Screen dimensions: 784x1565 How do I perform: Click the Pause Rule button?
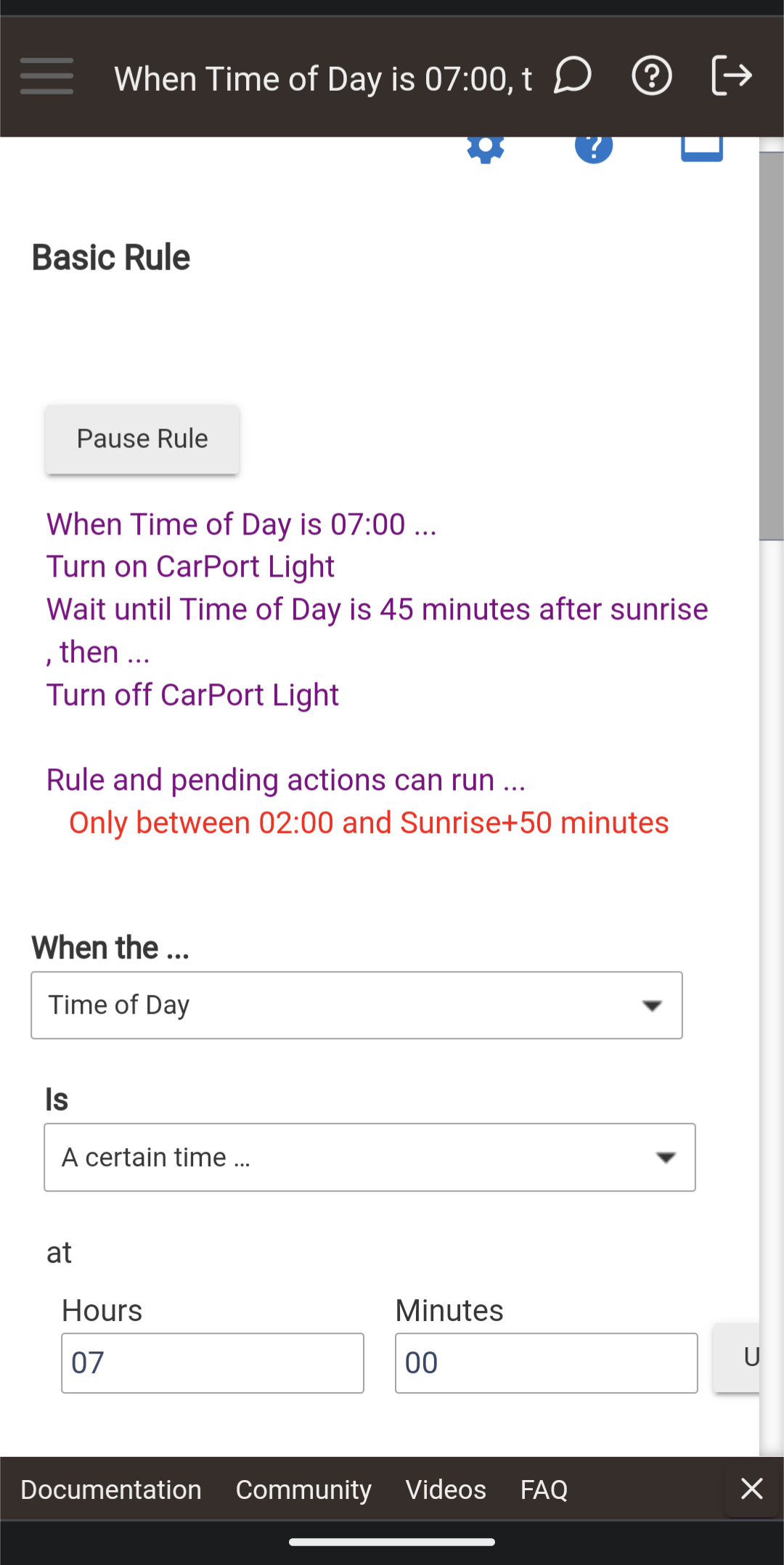tap(142, 439)
